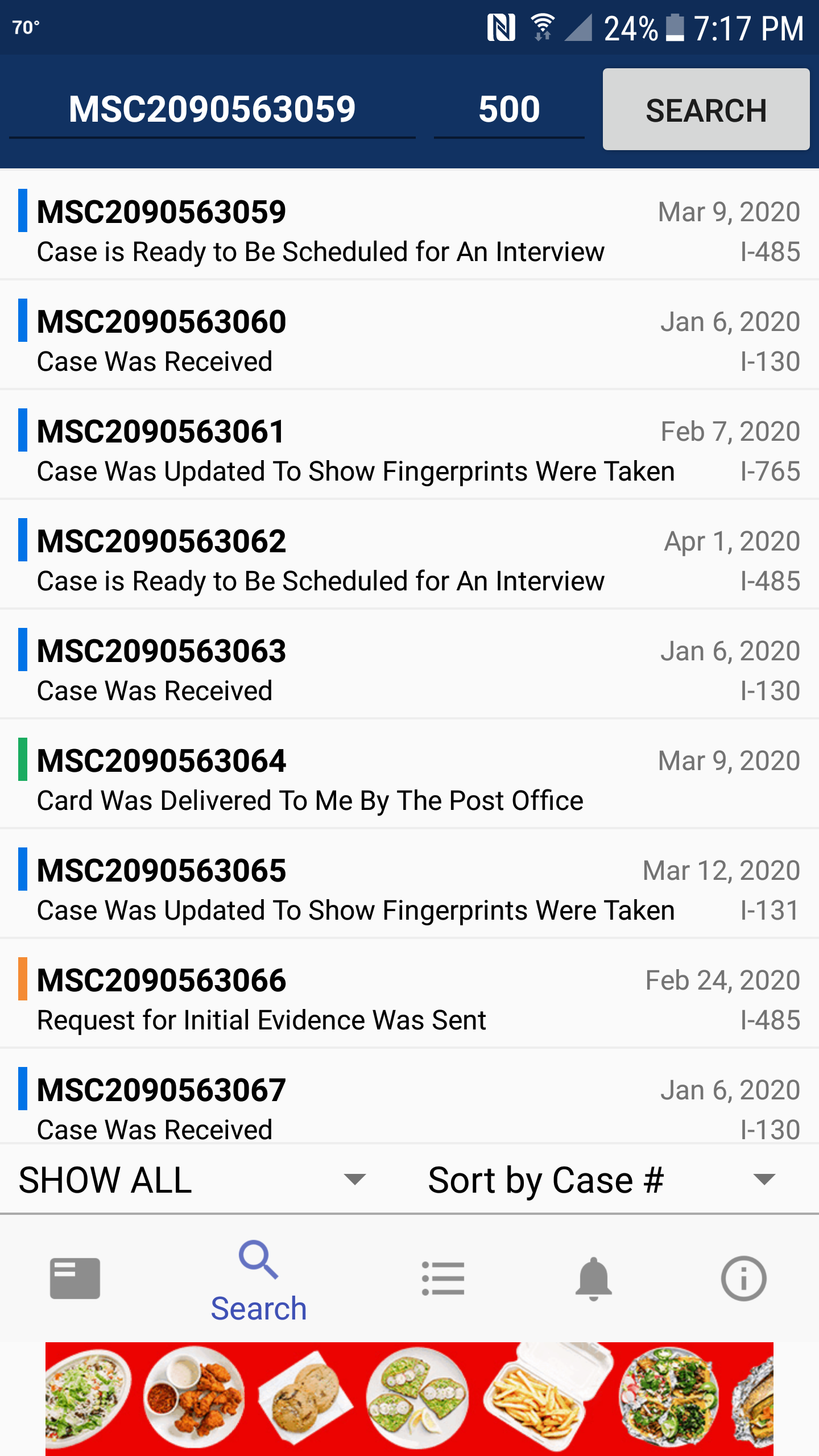819x1456 pixels.
Task: Tap the SEARCH button
Action: coord(706,109)
